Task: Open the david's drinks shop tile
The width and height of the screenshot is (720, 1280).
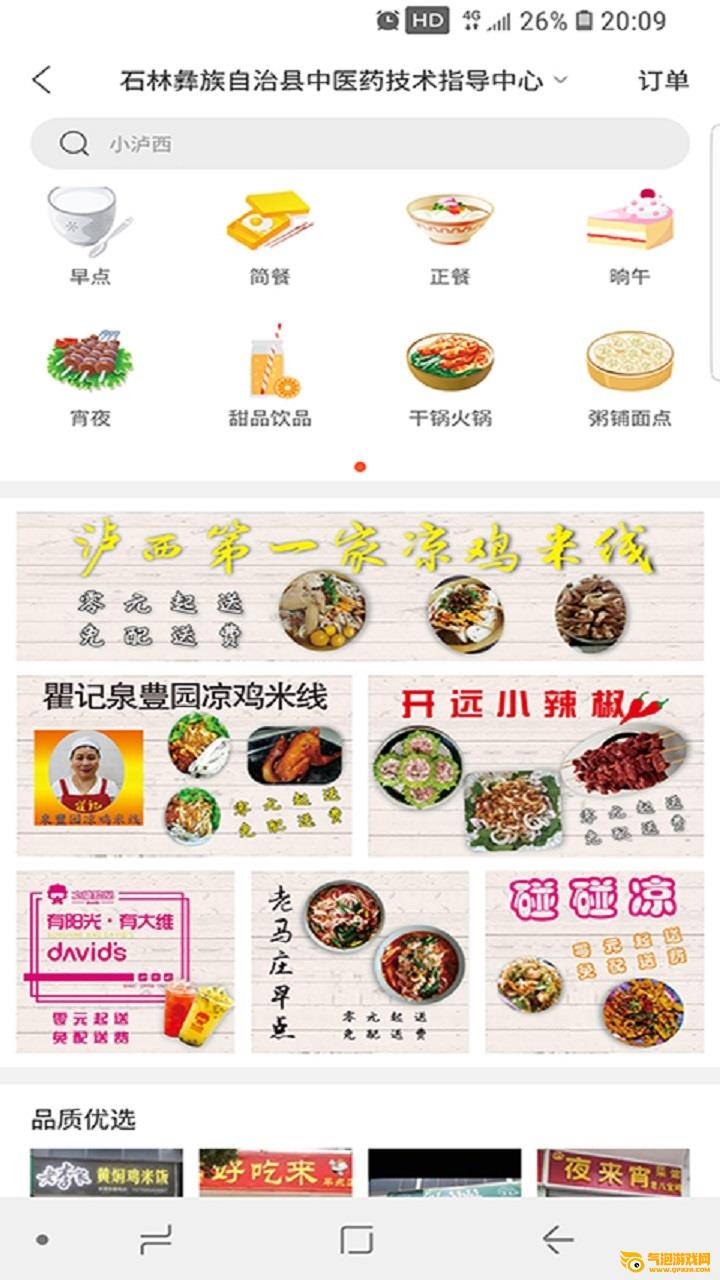Action: [x=125, y=961]
